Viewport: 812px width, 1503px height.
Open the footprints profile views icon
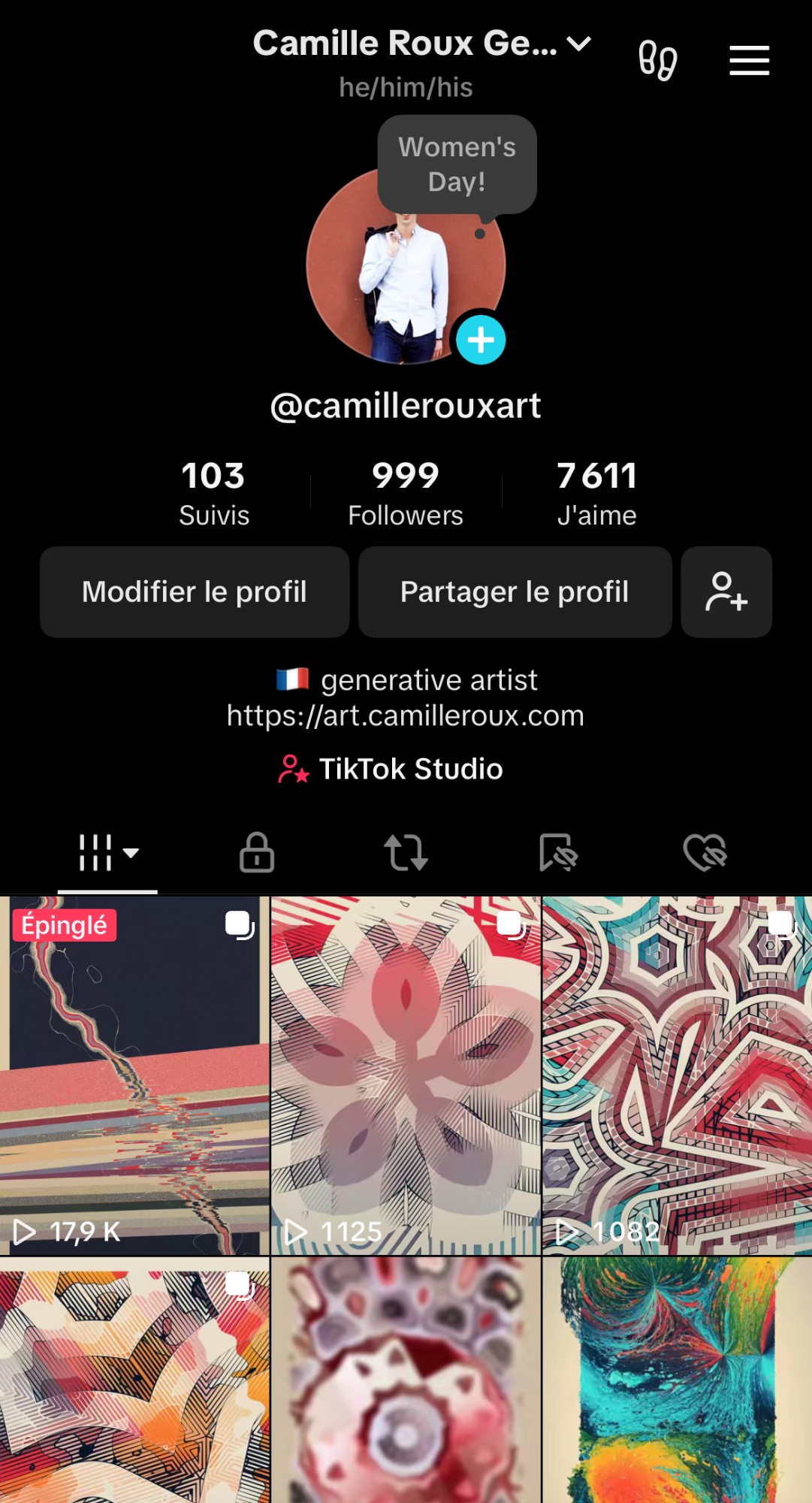[657, 60]
